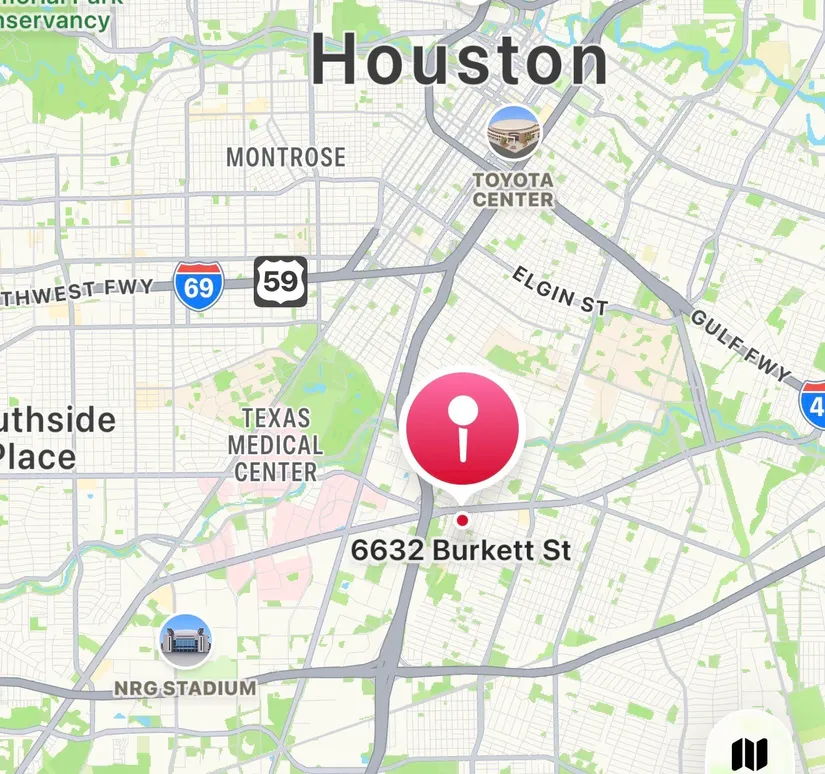Image resolution: width=825 pixels, height=774 pixels.
Task: Open the map mode button
Action: 748,752
